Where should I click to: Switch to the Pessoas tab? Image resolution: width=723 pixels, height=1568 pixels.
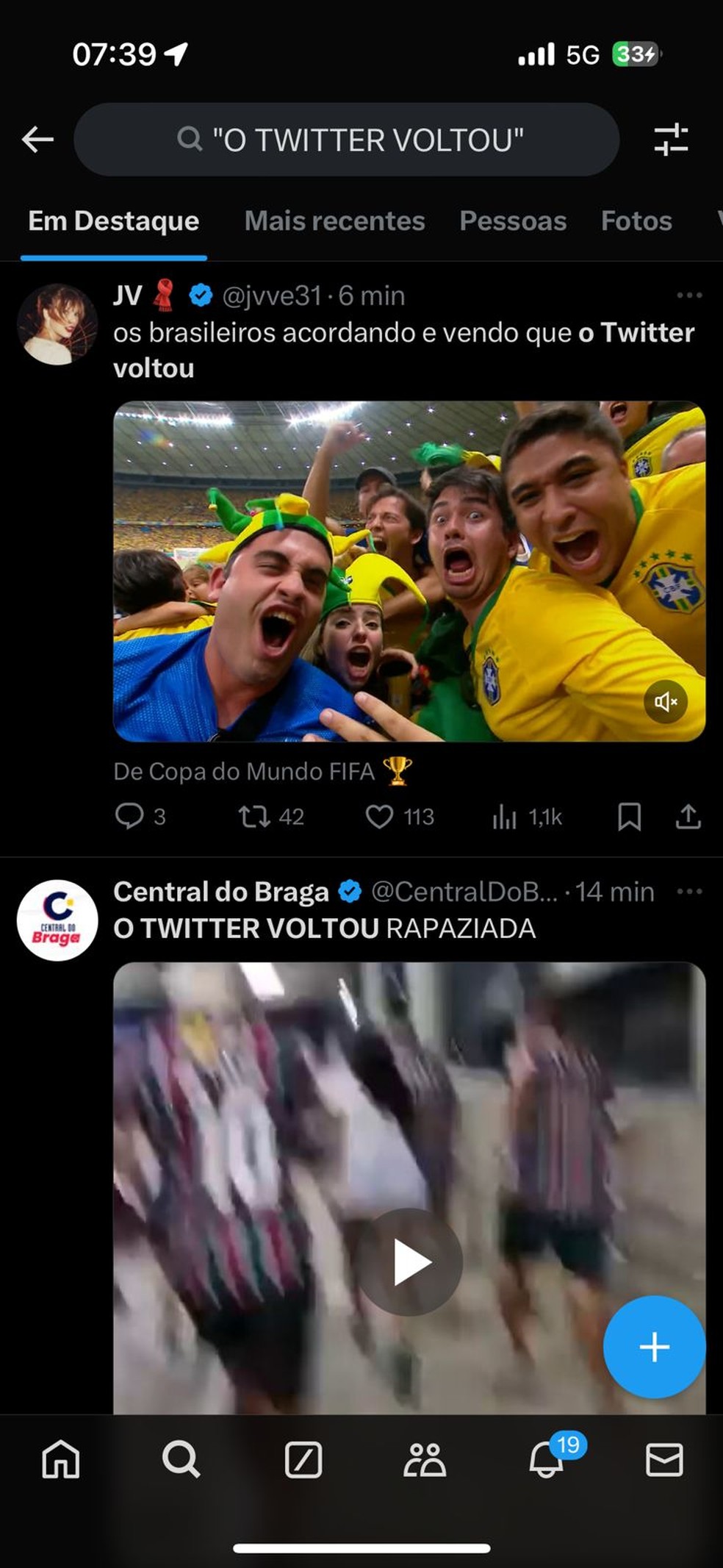[x=513, y=221]
